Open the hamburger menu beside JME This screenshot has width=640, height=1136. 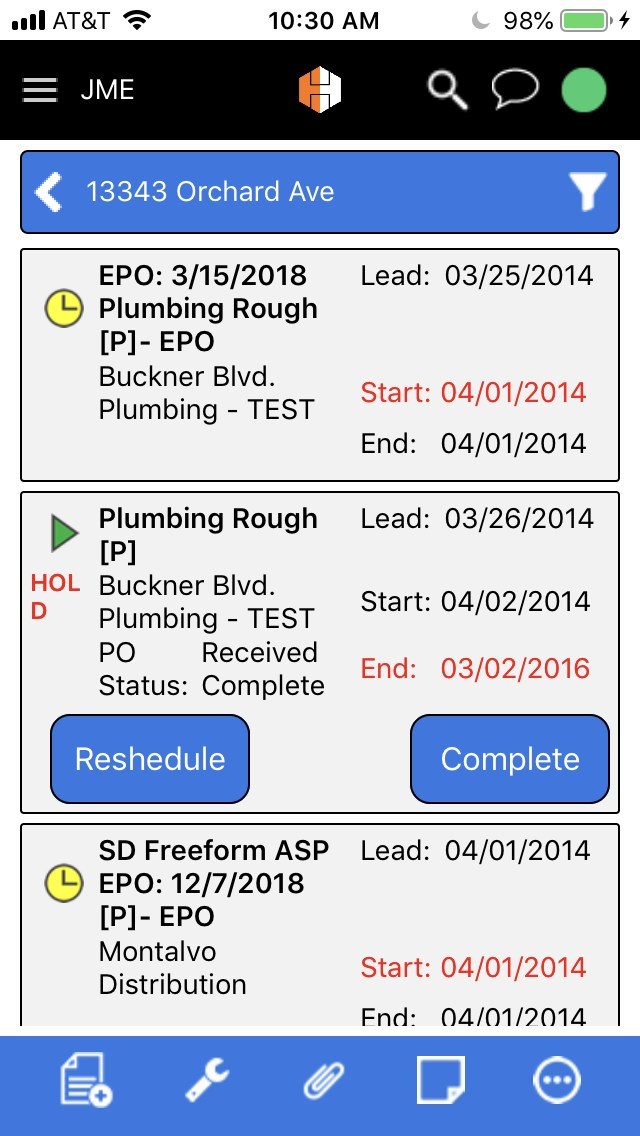pyautogui.click(x=39, y=90)
